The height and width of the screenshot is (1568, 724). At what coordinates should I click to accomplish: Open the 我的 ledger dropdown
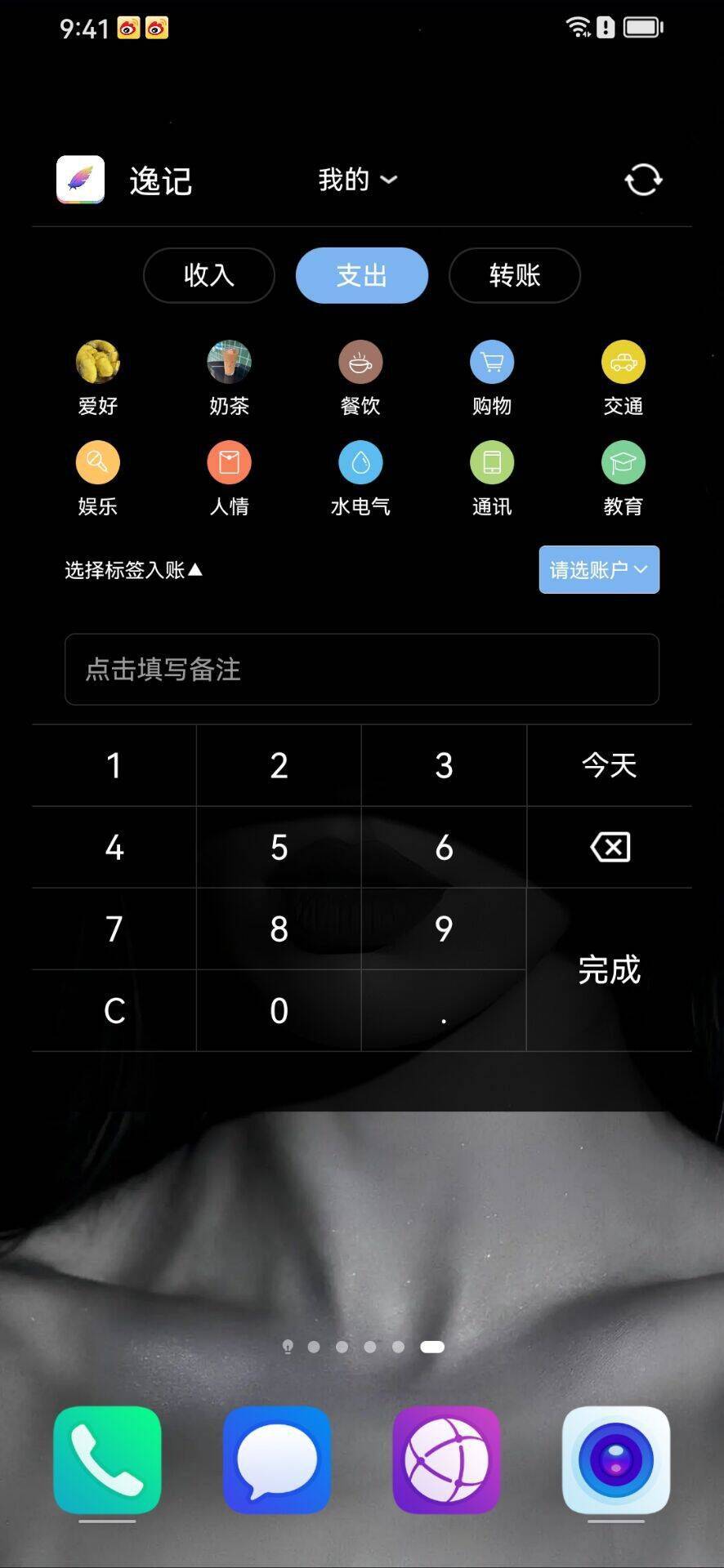(357, 180)
